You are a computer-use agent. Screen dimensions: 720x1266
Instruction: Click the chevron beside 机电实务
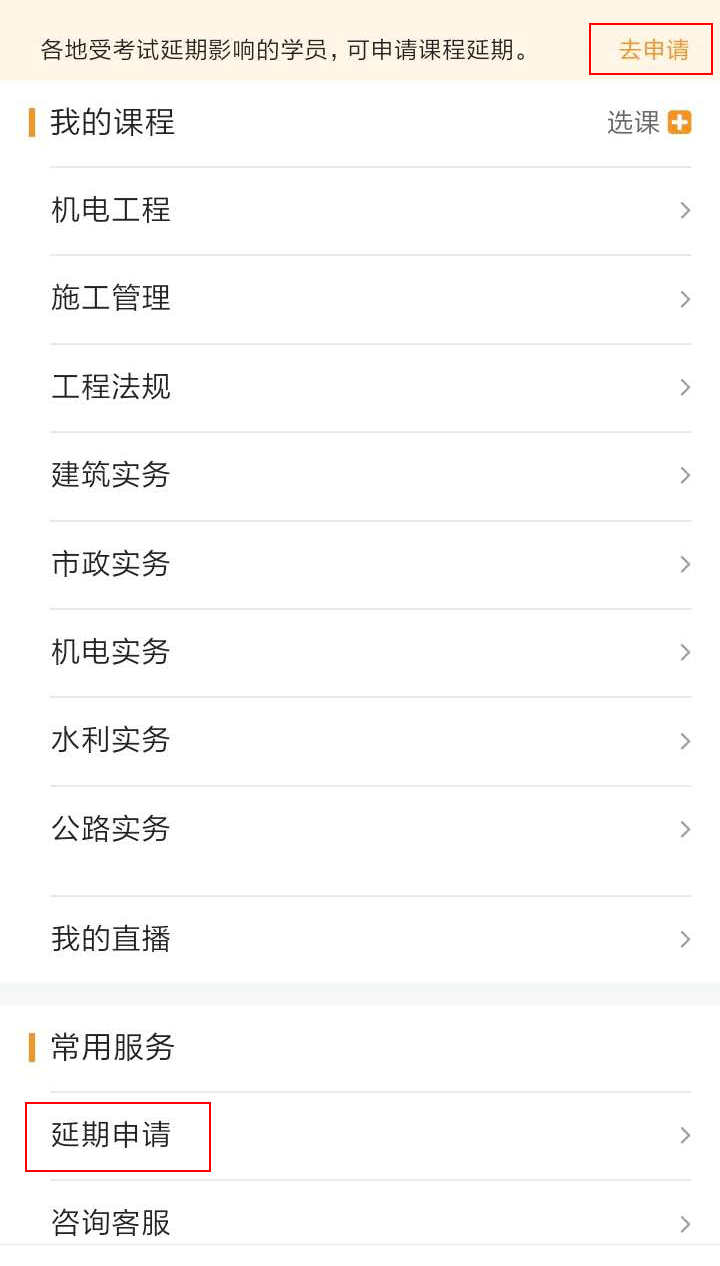(x=684, y=652)
